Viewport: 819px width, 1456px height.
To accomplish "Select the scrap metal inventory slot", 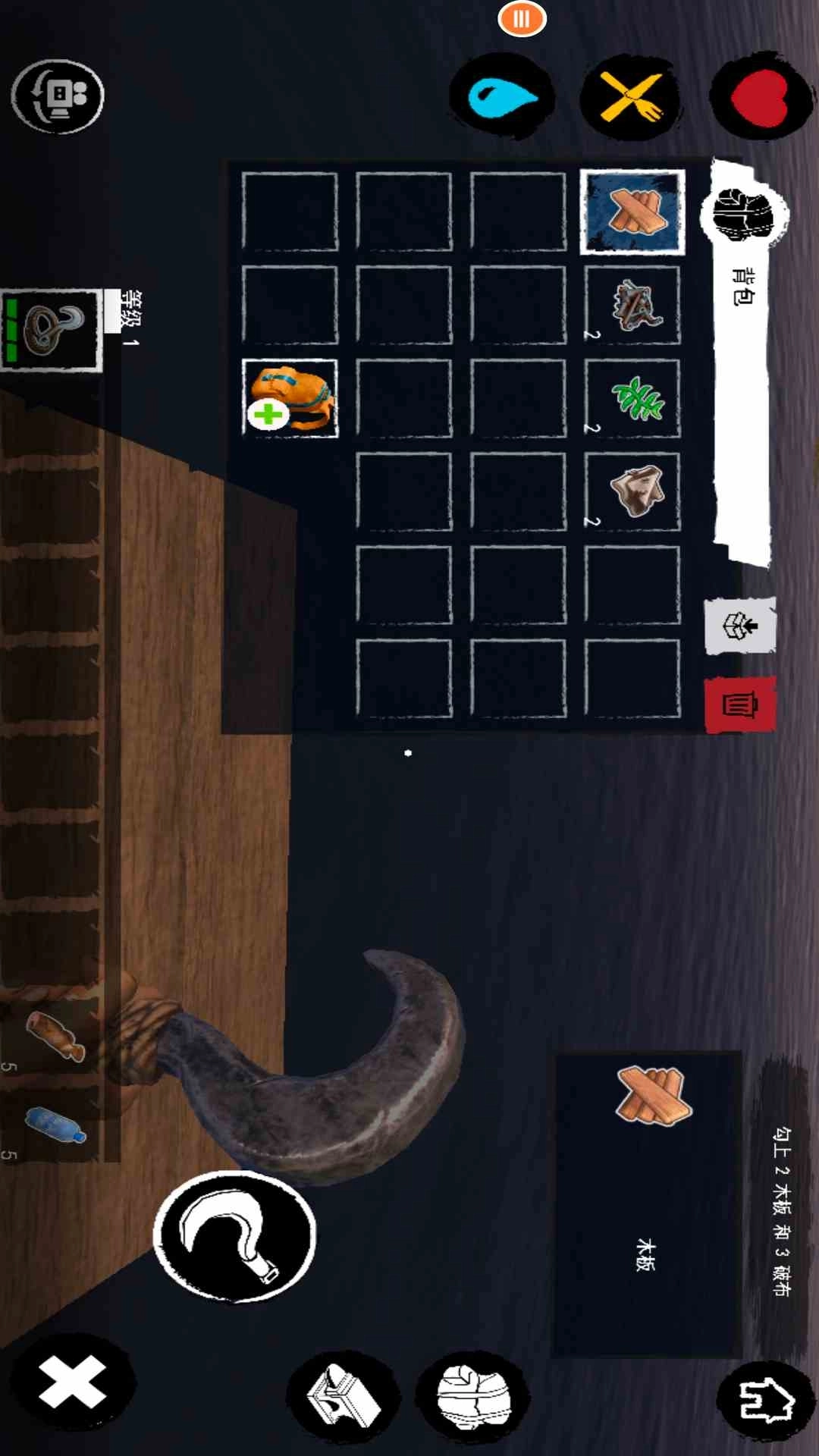I will point(632,305).
